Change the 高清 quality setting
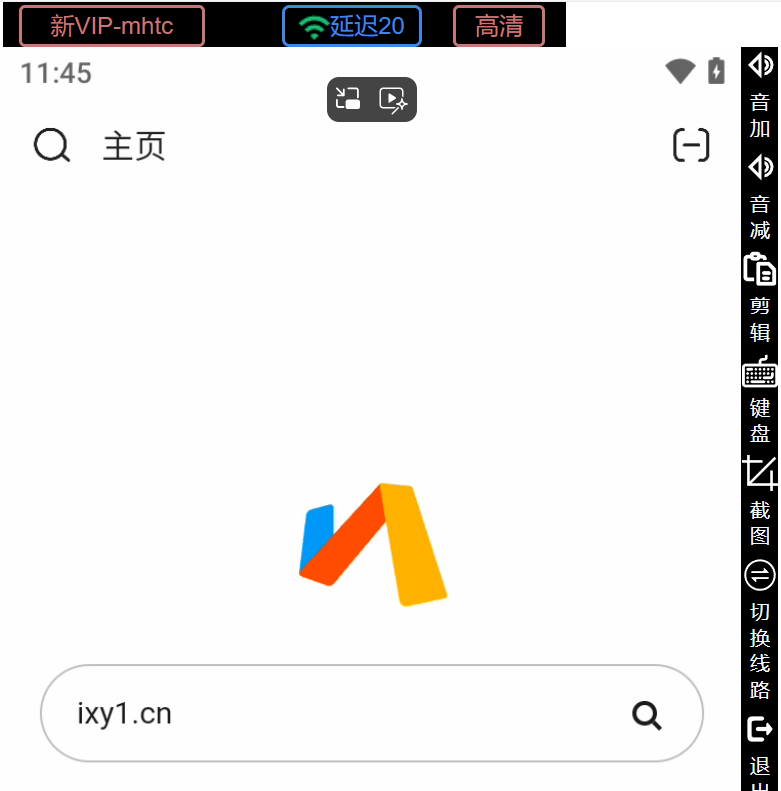The height and width of the screenshot is (791, 781). 498,25
